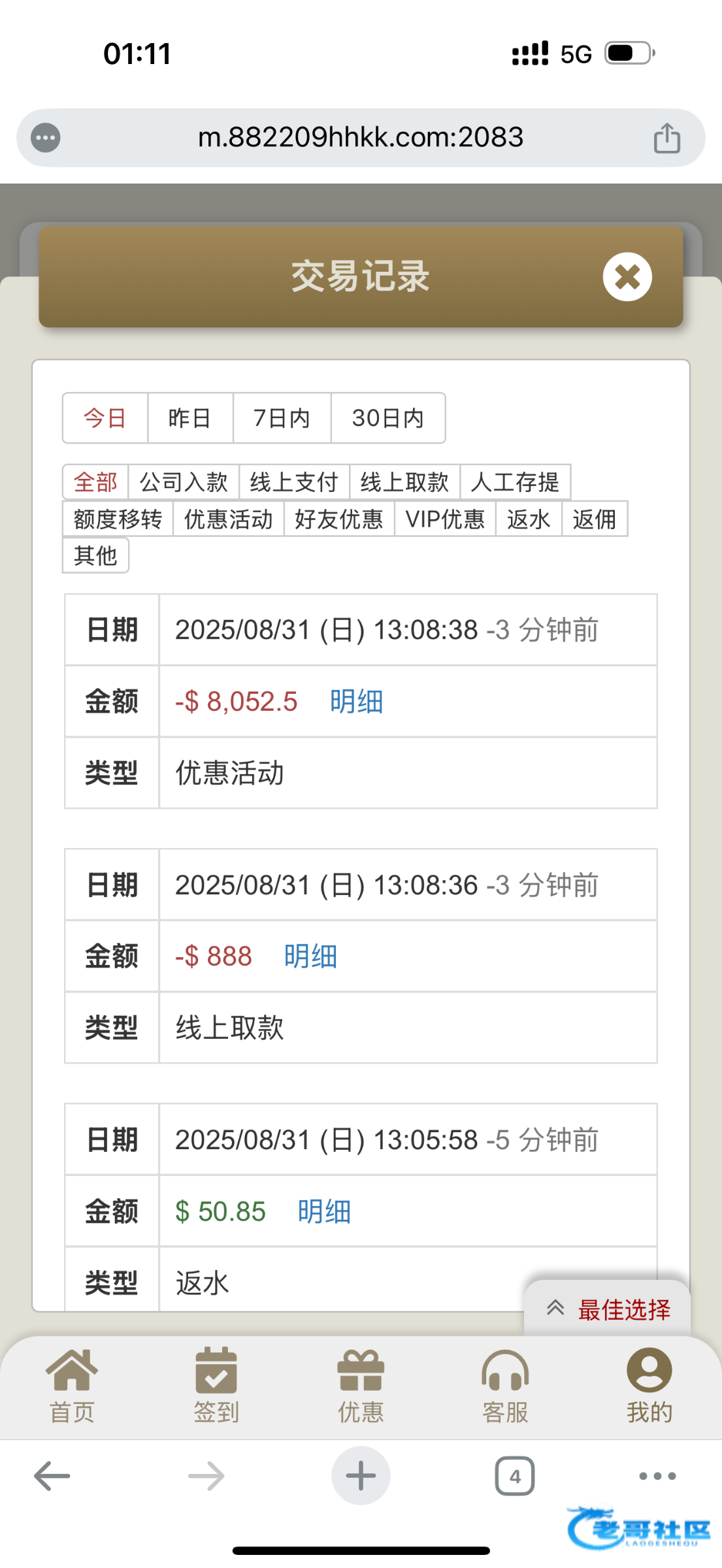
Task: Expand the 最佳选择 panel
Action: 608,1309
